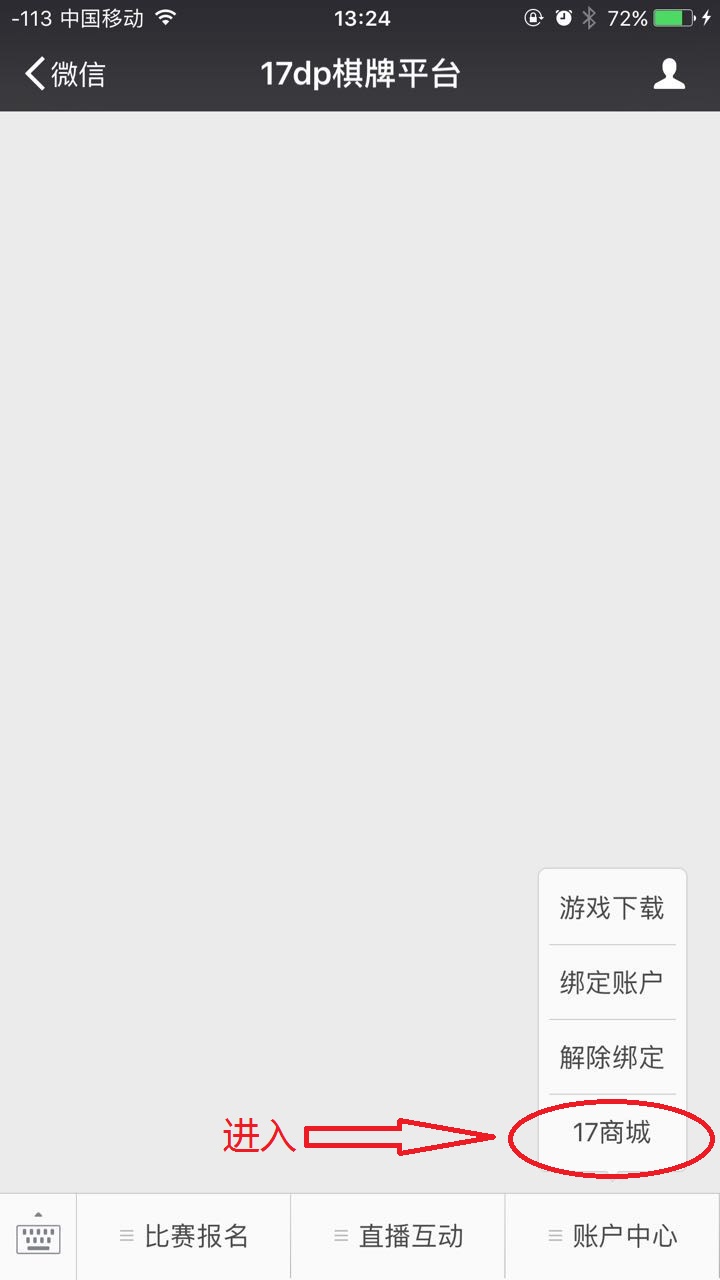The width and height of the screenshot is (720, 1280).
Task: Select 游戏下载 from the popup menu
Action: (x=612, y=908)
